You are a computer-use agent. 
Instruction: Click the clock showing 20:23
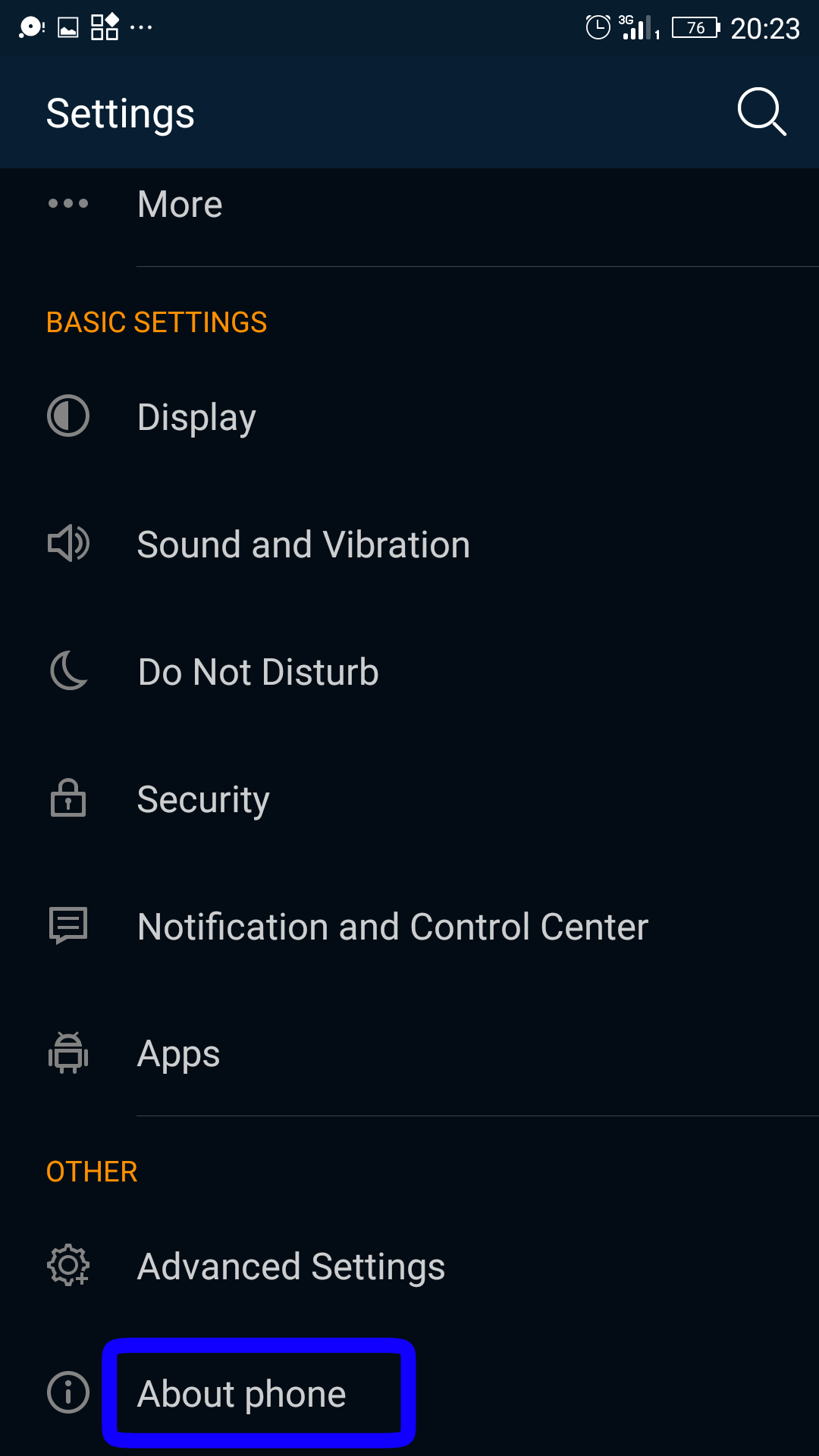click(x=767, y=27)
